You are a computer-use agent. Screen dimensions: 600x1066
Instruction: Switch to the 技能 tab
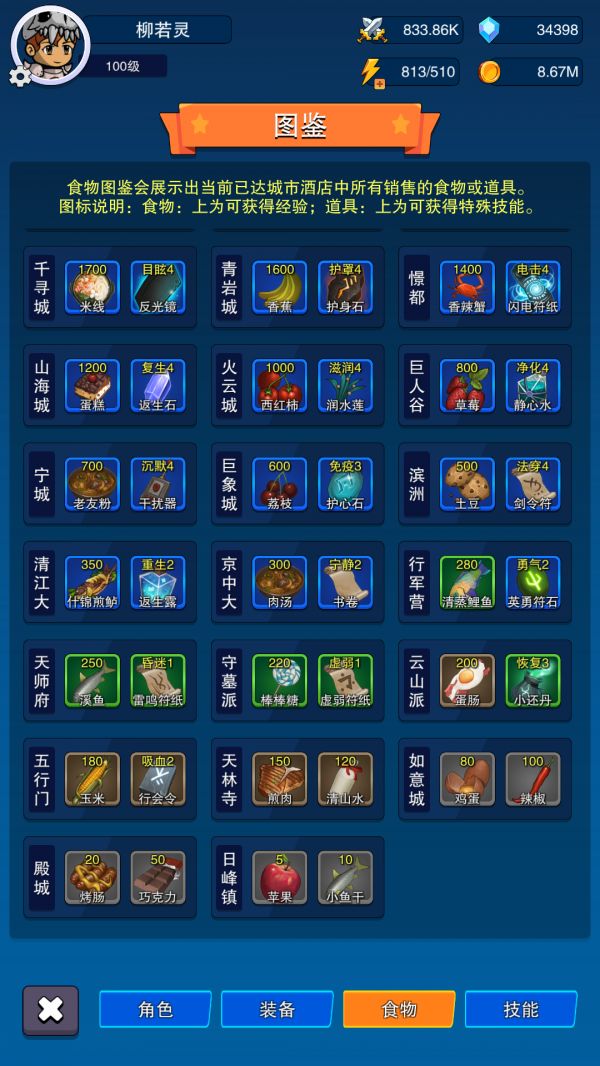520,1010
